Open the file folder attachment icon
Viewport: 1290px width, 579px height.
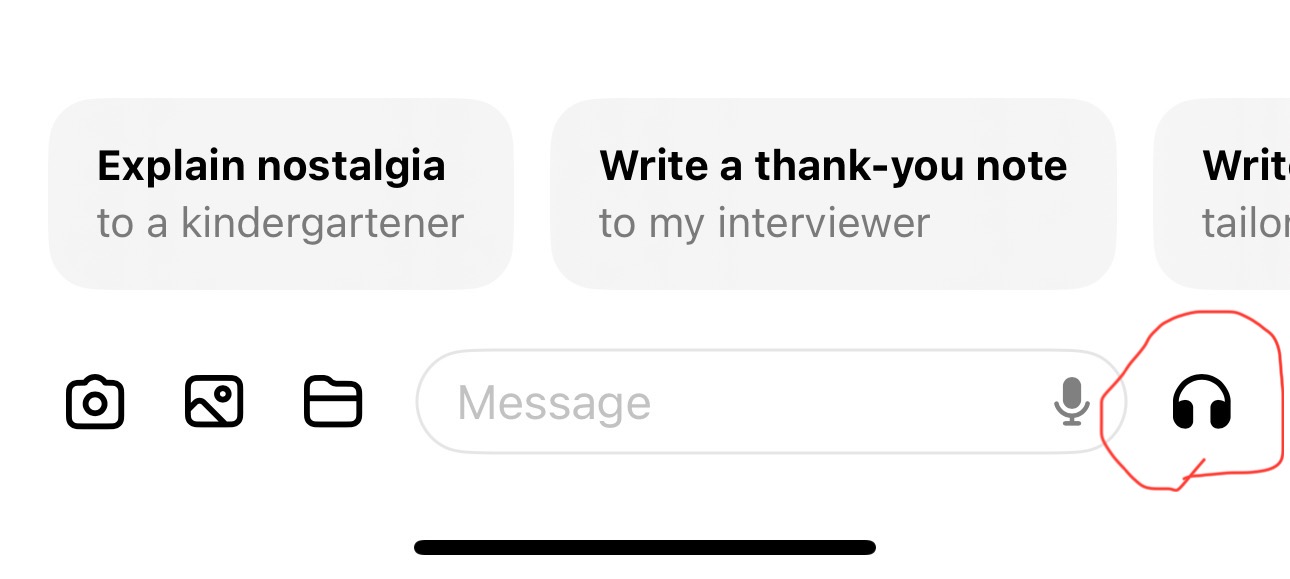[333, 402]
